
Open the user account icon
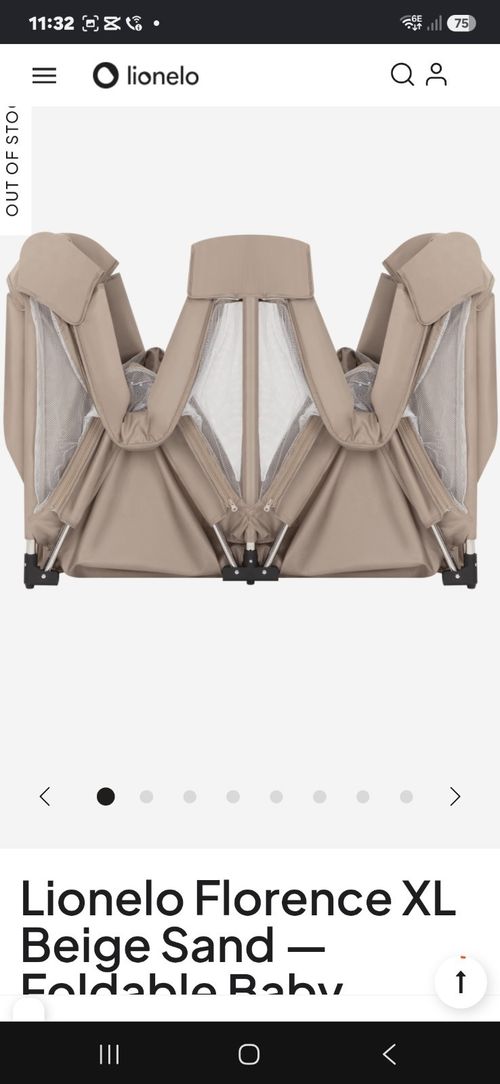(436, 75)
